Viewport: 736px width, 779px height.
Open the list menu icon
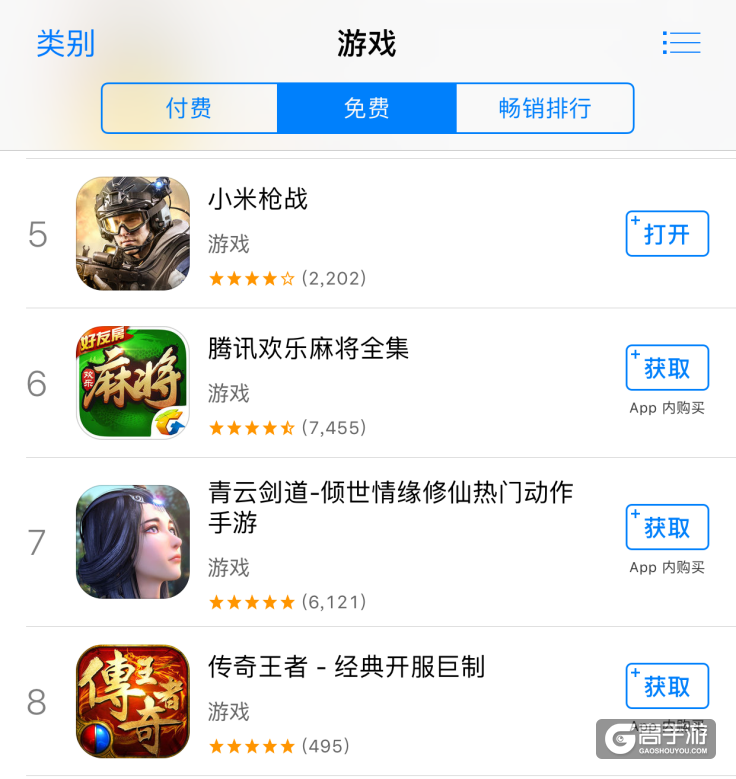pyautogui.click(x=681, y=43)
